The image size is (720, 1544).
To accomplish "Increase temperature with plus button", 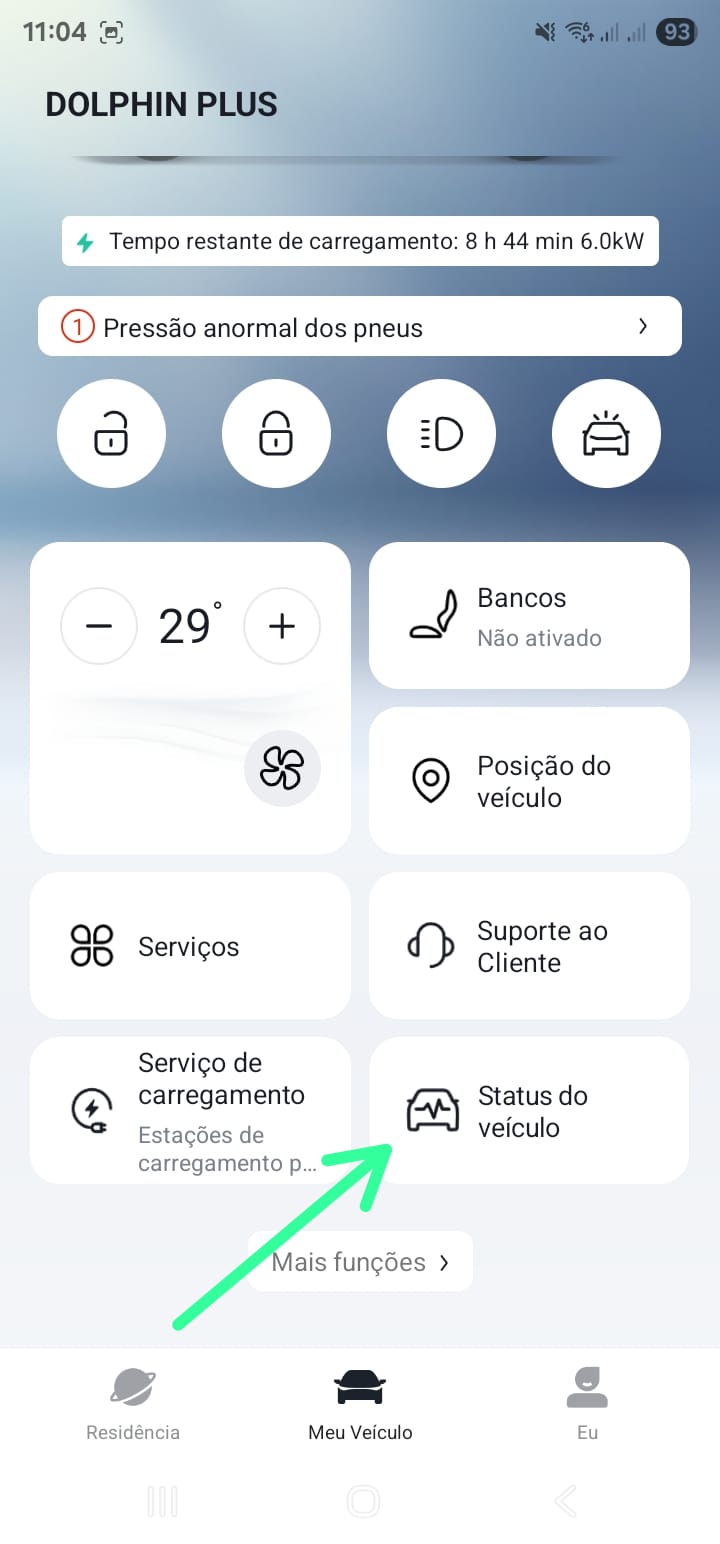I will click(282, 626).
